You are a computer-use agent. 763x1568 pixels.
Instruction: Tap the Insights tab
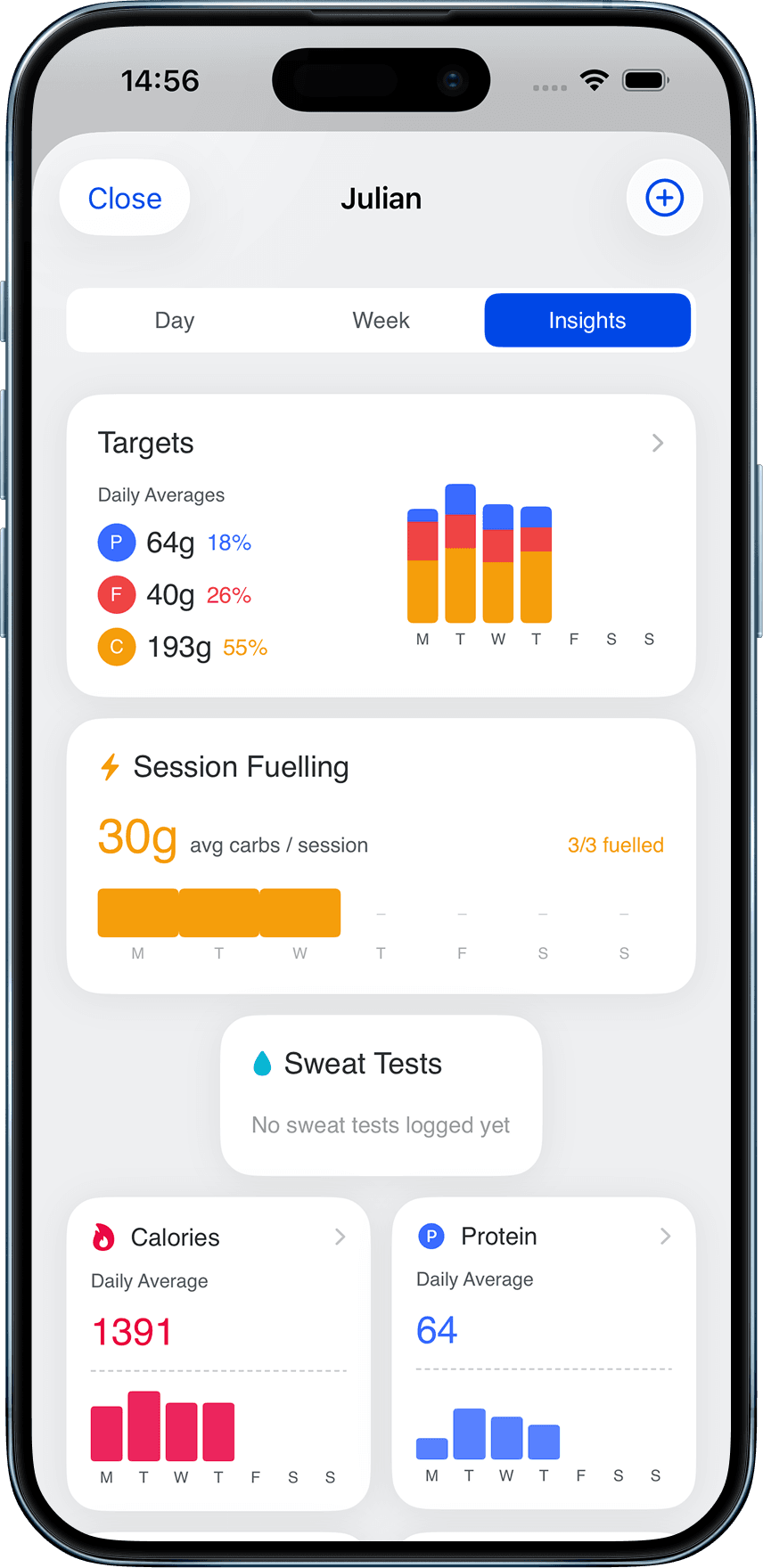(587, 320)
